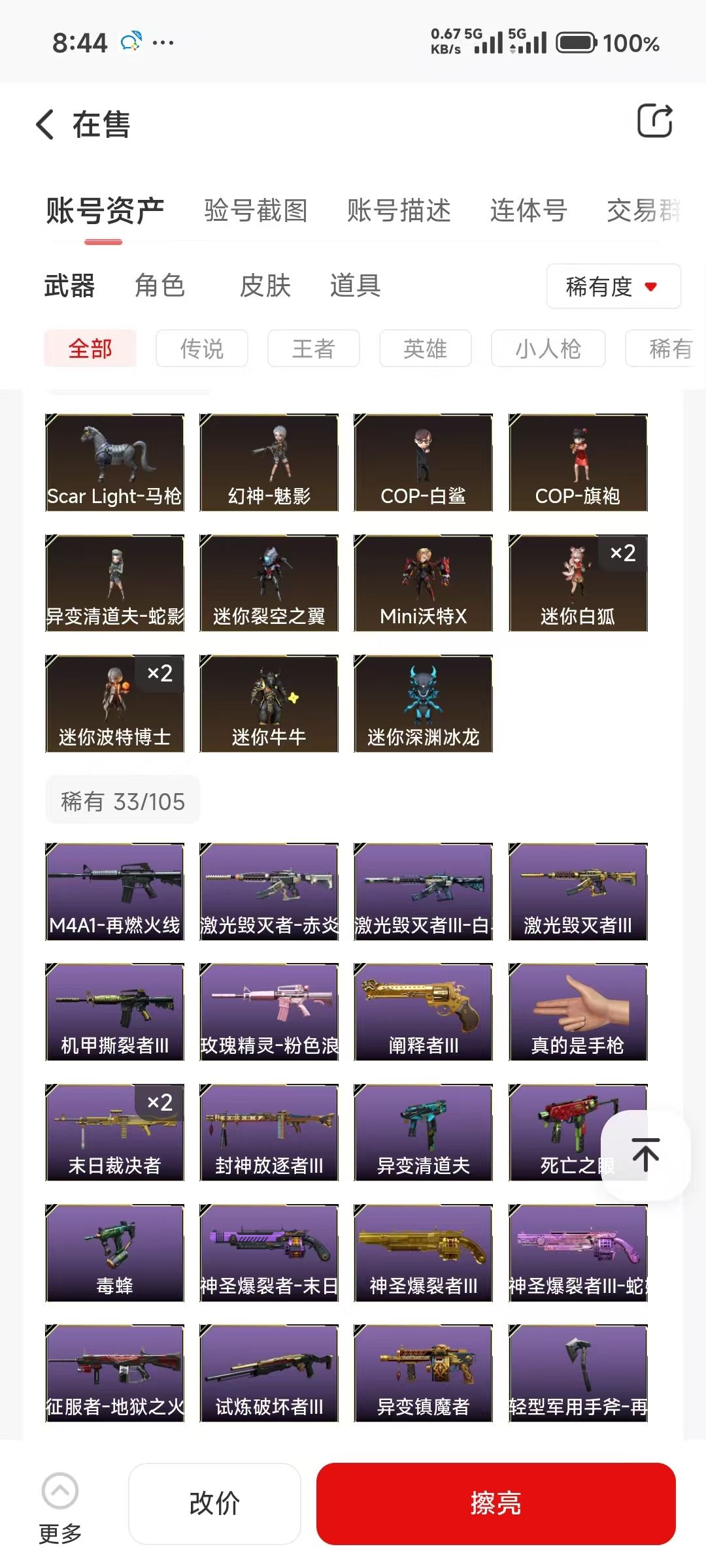Filter weapons by 传说
706x1568 pixels.
point(202,348)
